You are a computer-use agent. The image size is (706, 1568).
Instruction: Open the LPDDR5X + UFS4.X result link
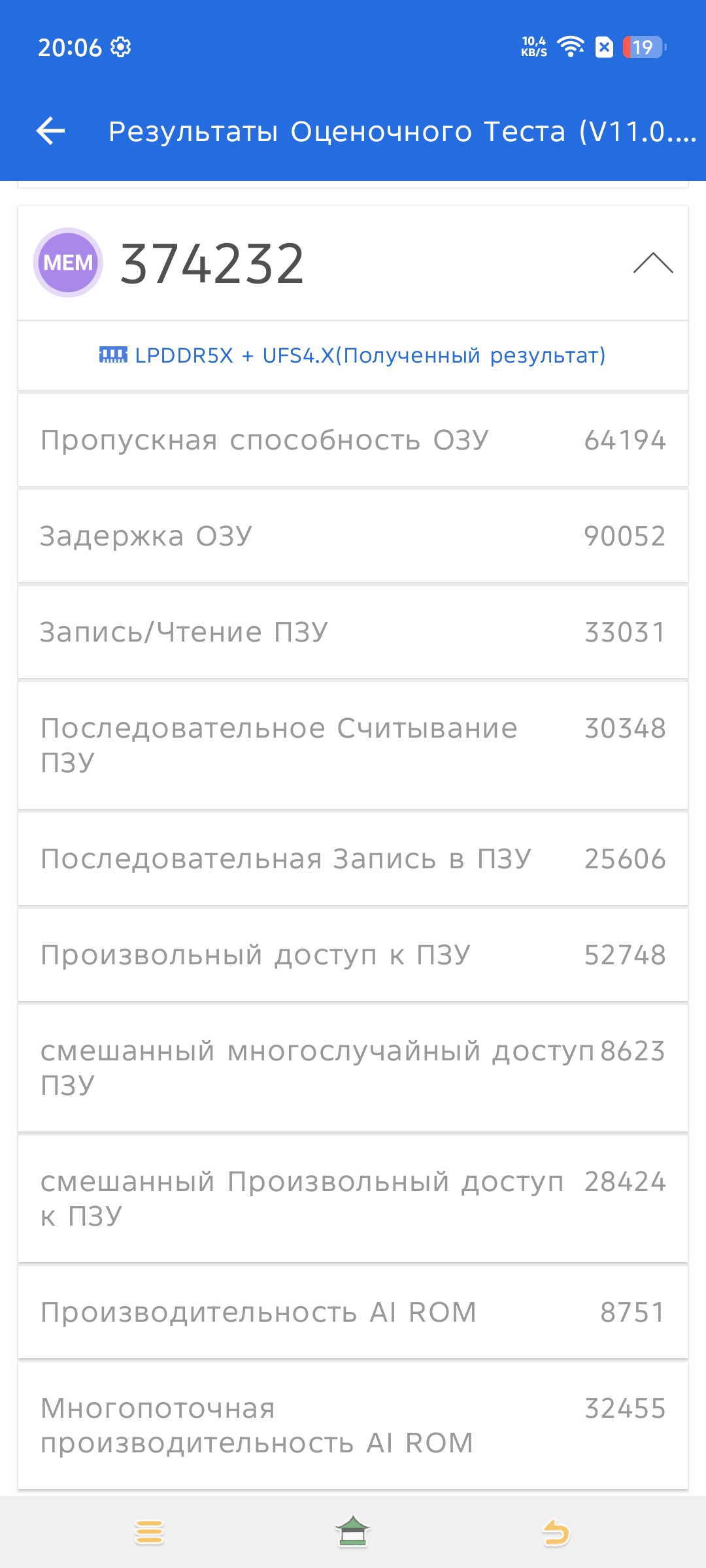point(353,355)
